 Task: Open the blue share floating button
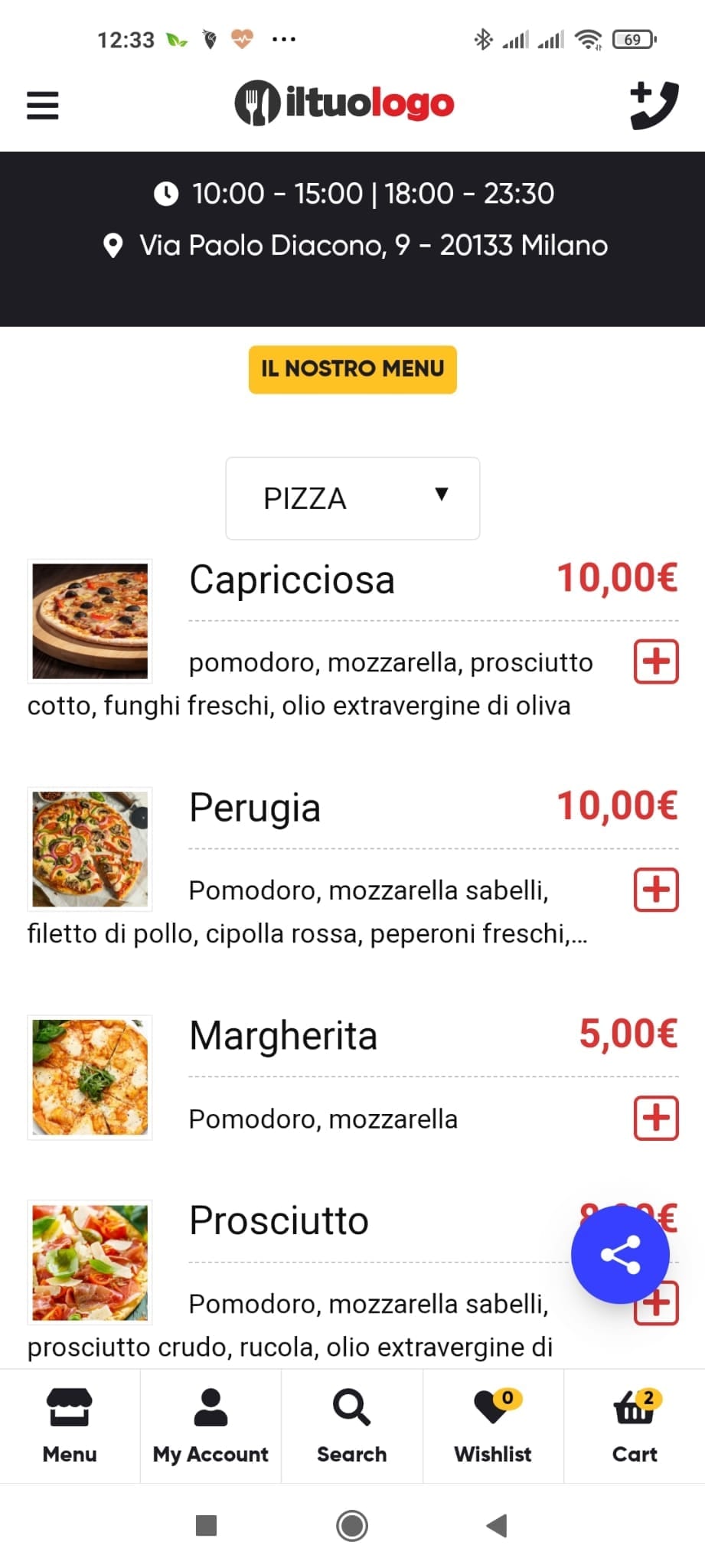(621, 1253)
